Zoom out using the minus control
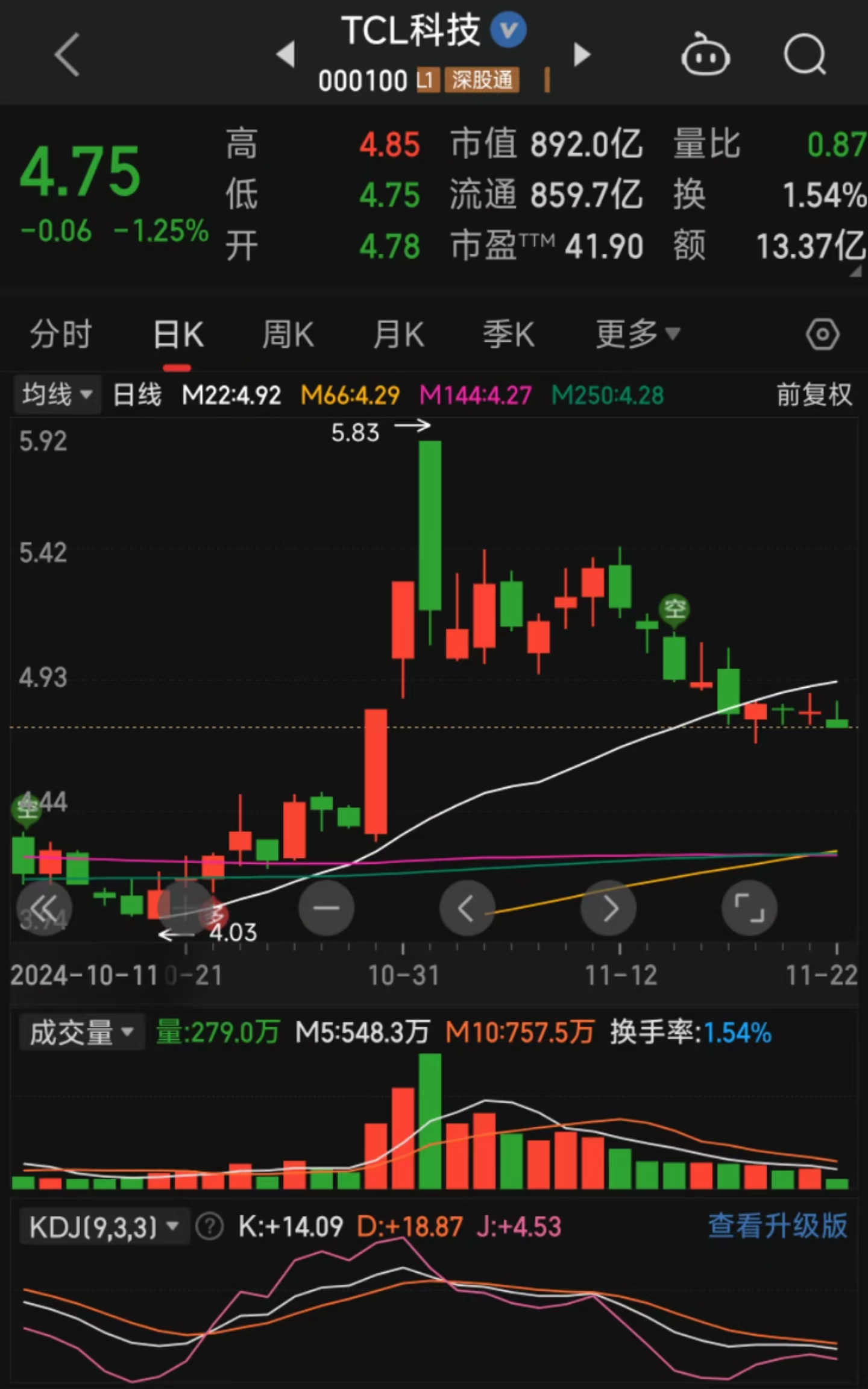This screenshot has width=868, height=1389. point(326,909)
